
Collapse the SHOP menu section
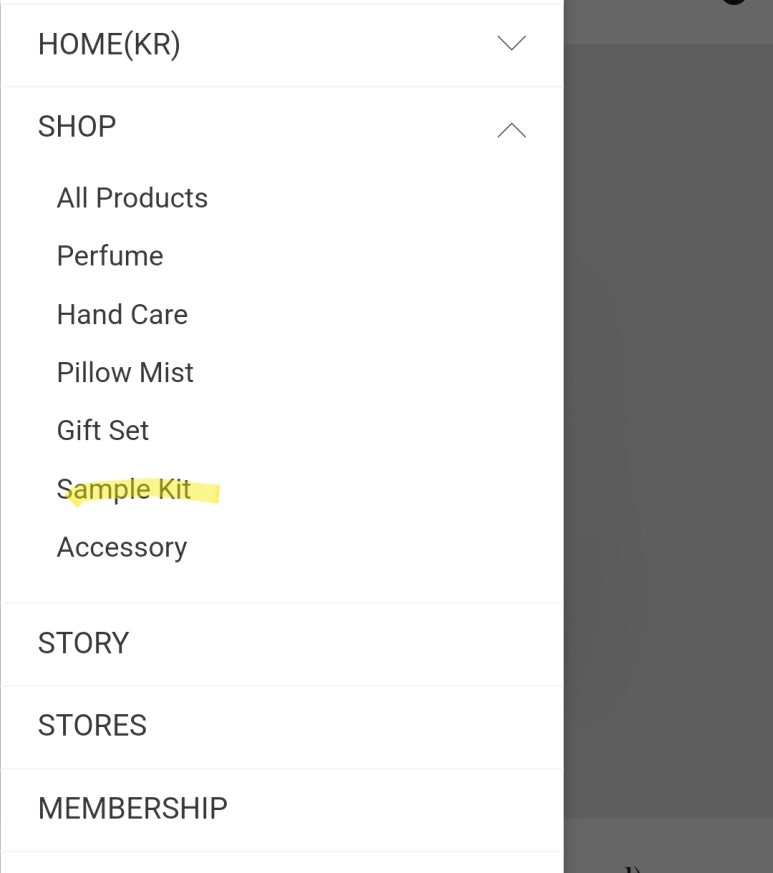pos(511,130)
